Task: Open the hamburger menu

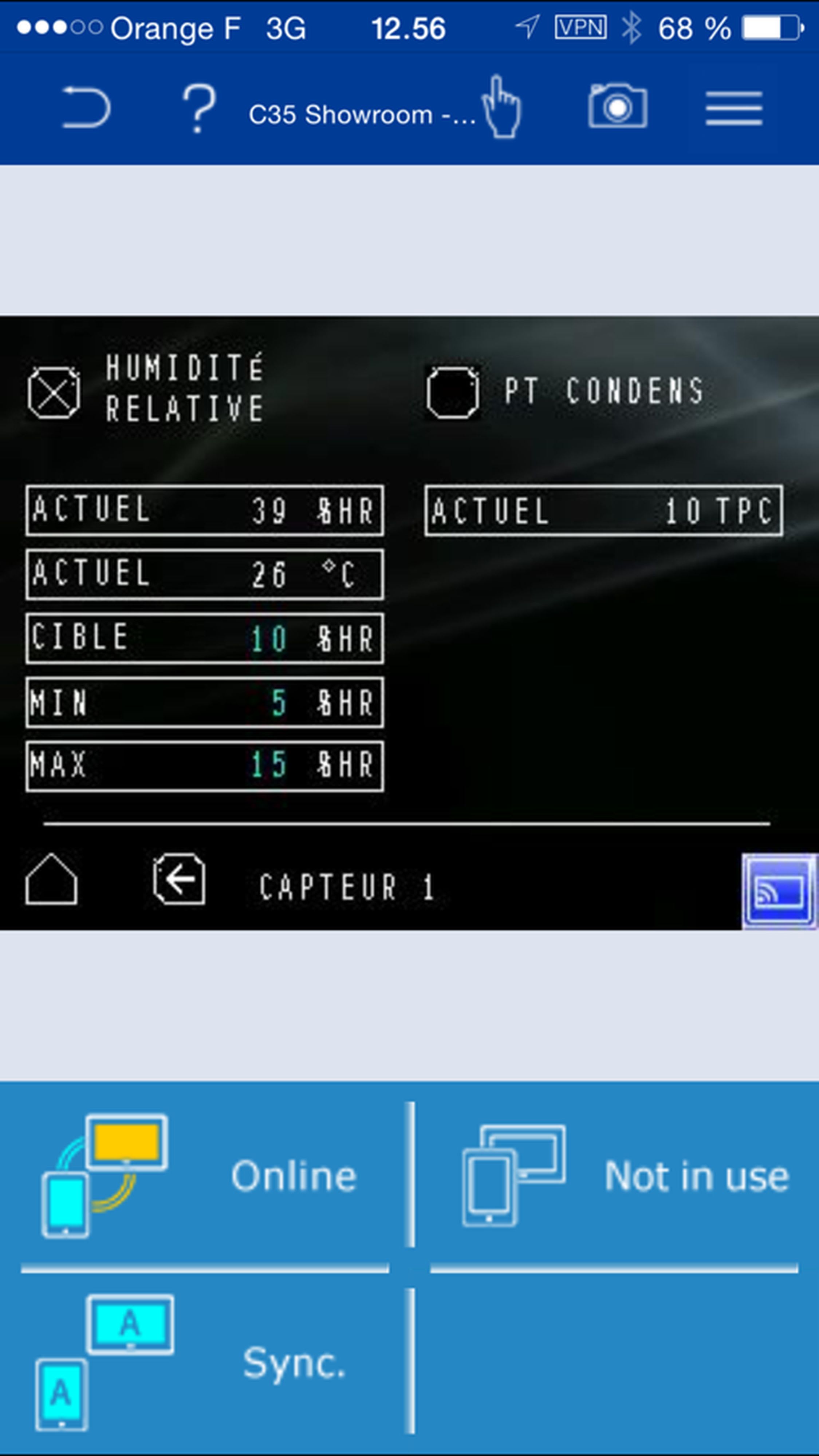Action: pos(733,108)
